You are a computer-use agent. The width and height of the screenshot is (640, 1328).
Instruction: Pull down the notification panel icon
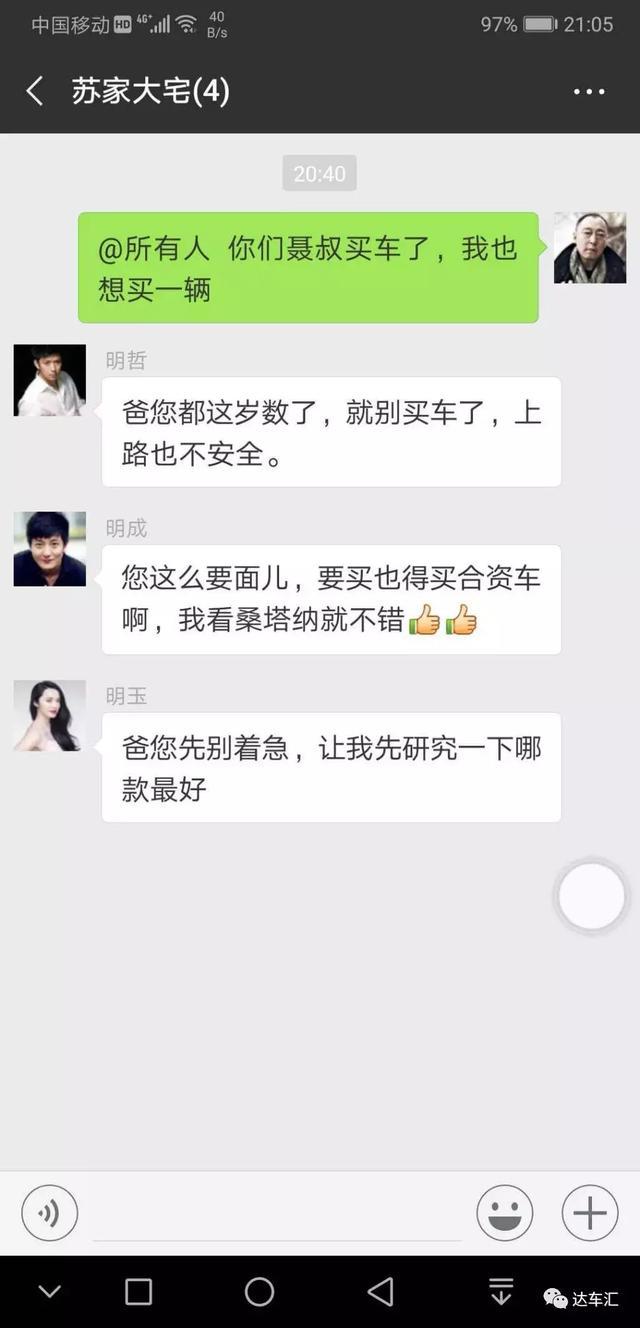501,1291
